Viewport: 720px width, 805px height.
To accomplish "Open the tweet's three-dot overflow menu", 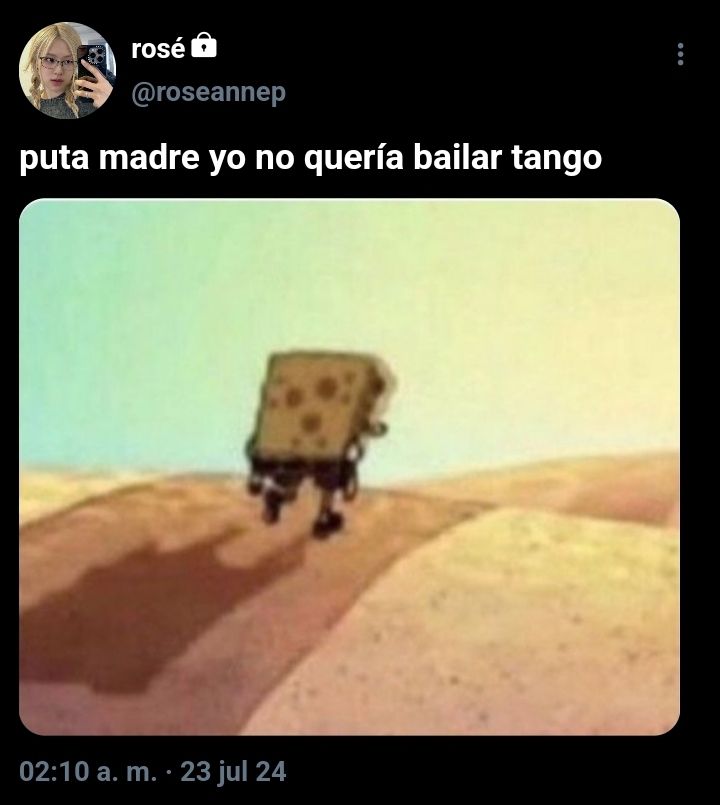I will coord(681,54).
